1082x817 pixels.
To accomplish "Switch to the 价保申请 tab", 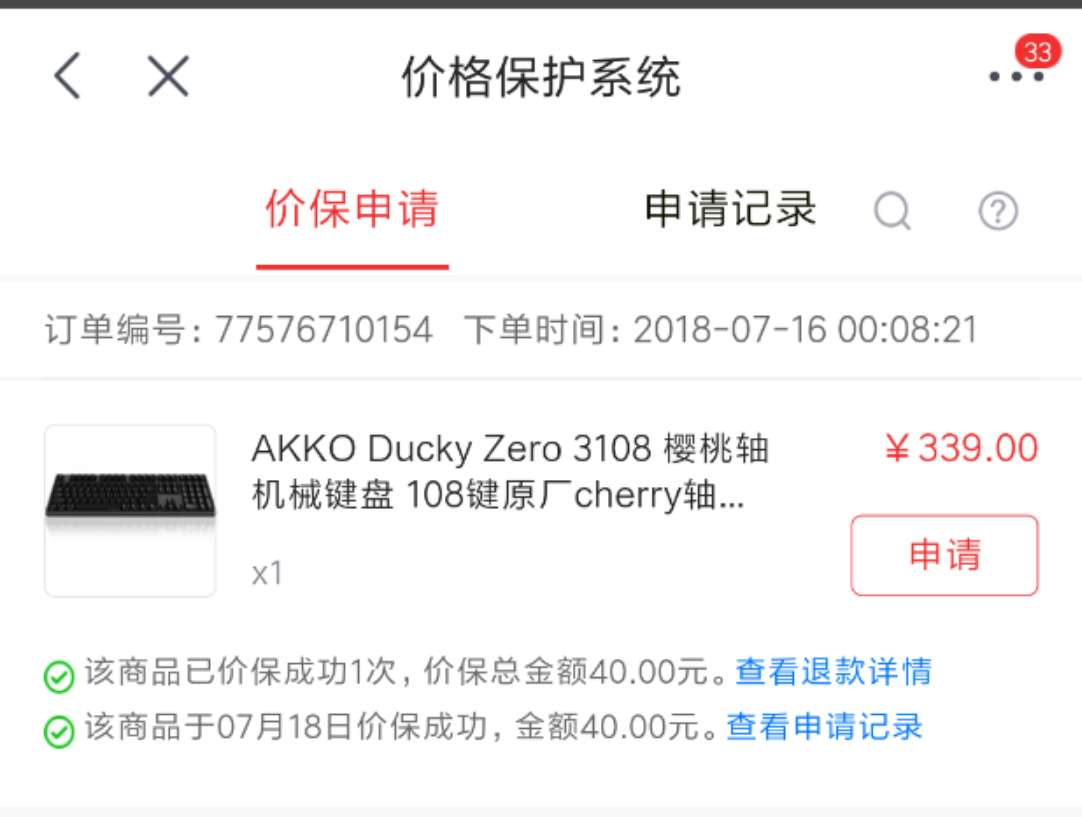I will [x=352, y=210].
